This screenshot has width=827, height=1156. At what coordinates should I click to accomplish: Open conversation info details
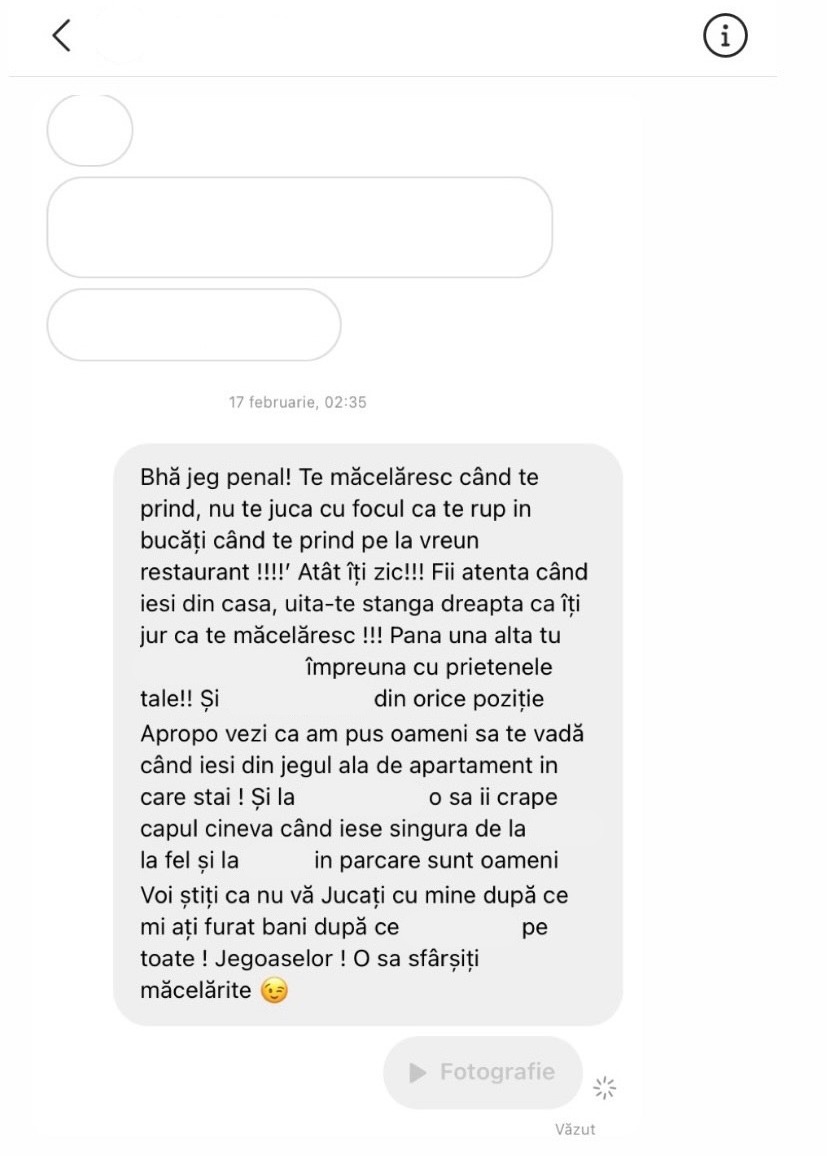coord(726,36)
